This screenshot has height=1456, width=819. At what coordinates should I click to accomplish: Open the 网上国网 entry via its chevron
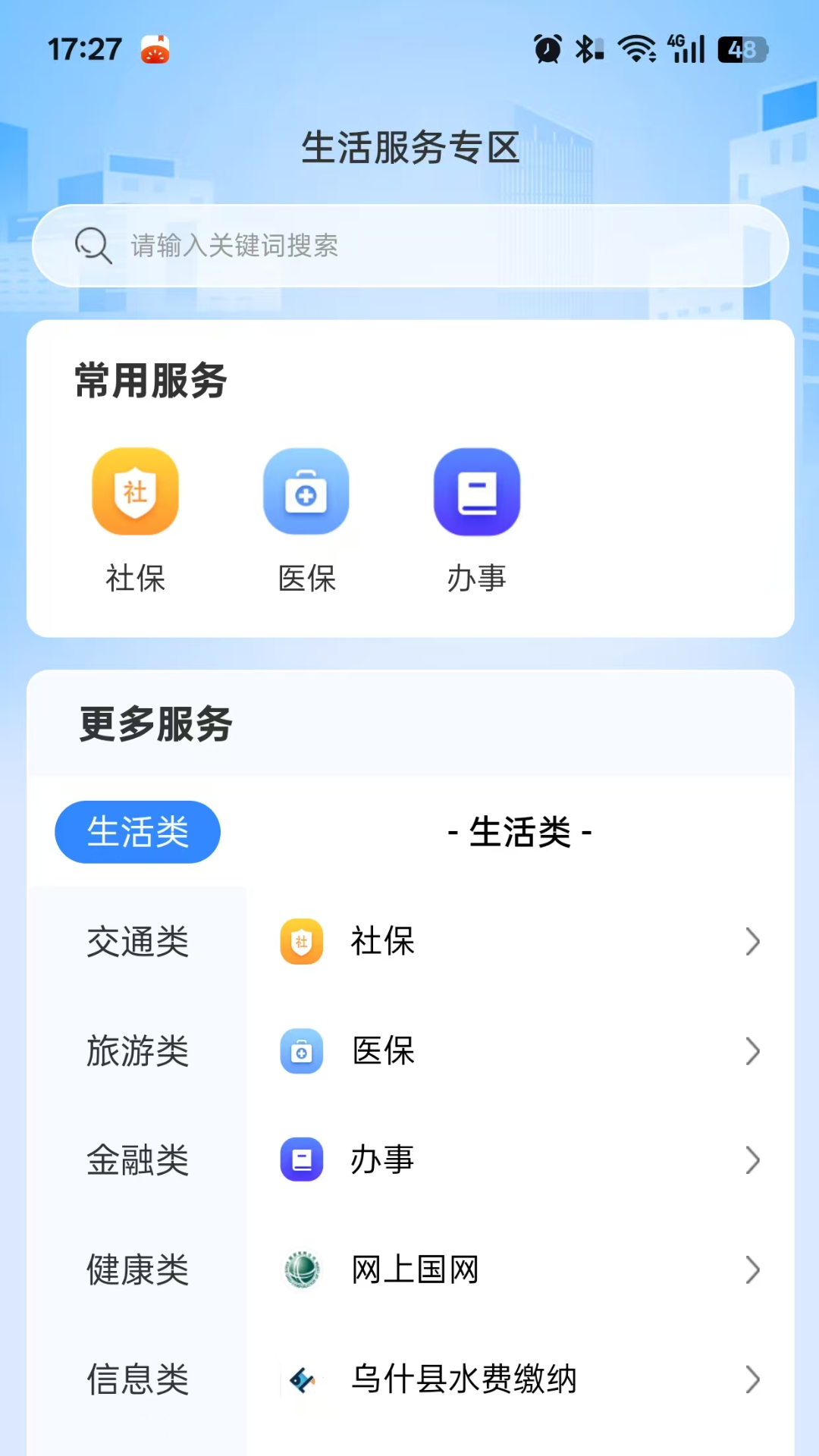[752, 1269]
